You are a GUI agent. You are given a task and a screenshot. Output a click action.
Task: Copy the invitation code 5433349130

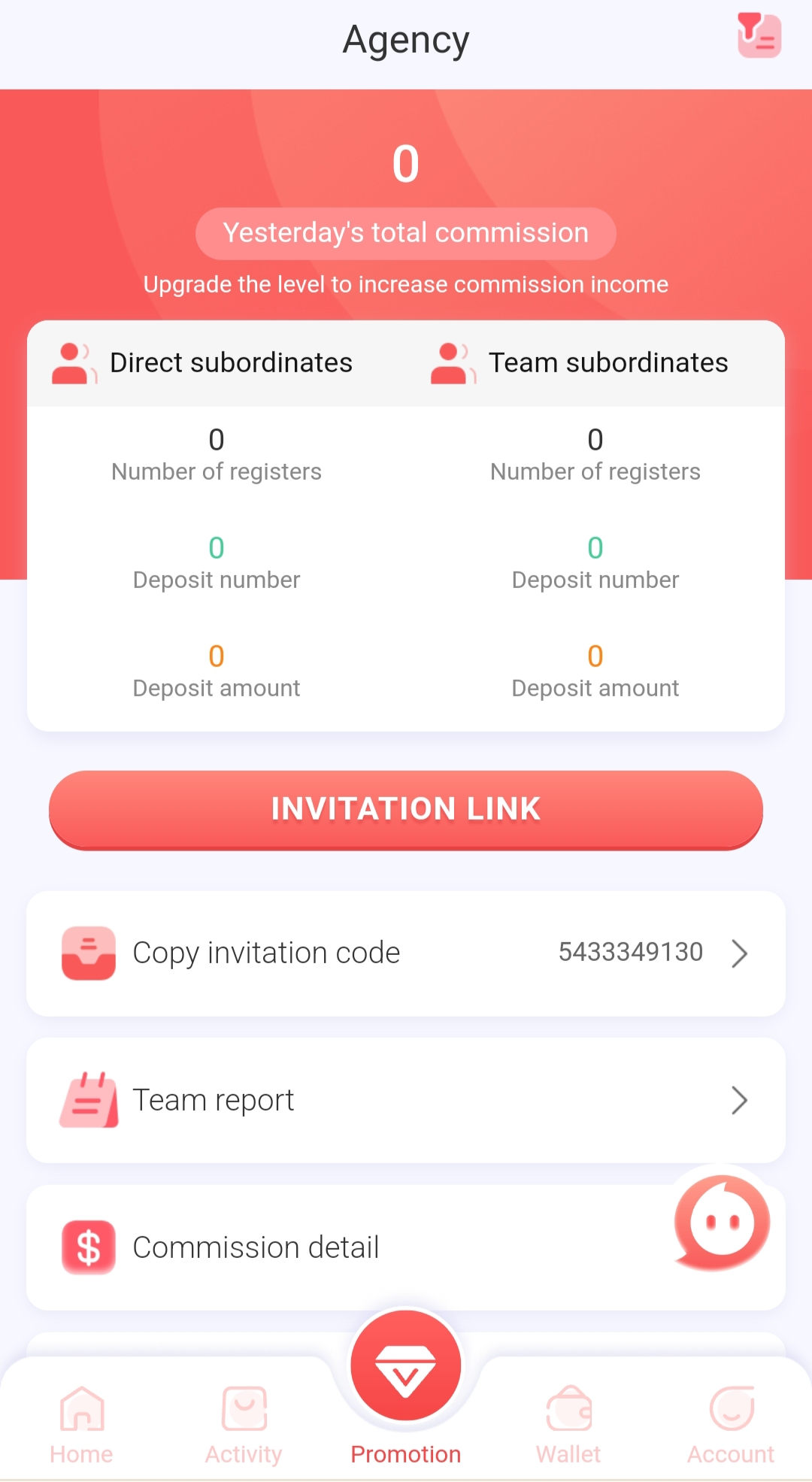pos(406,953)
